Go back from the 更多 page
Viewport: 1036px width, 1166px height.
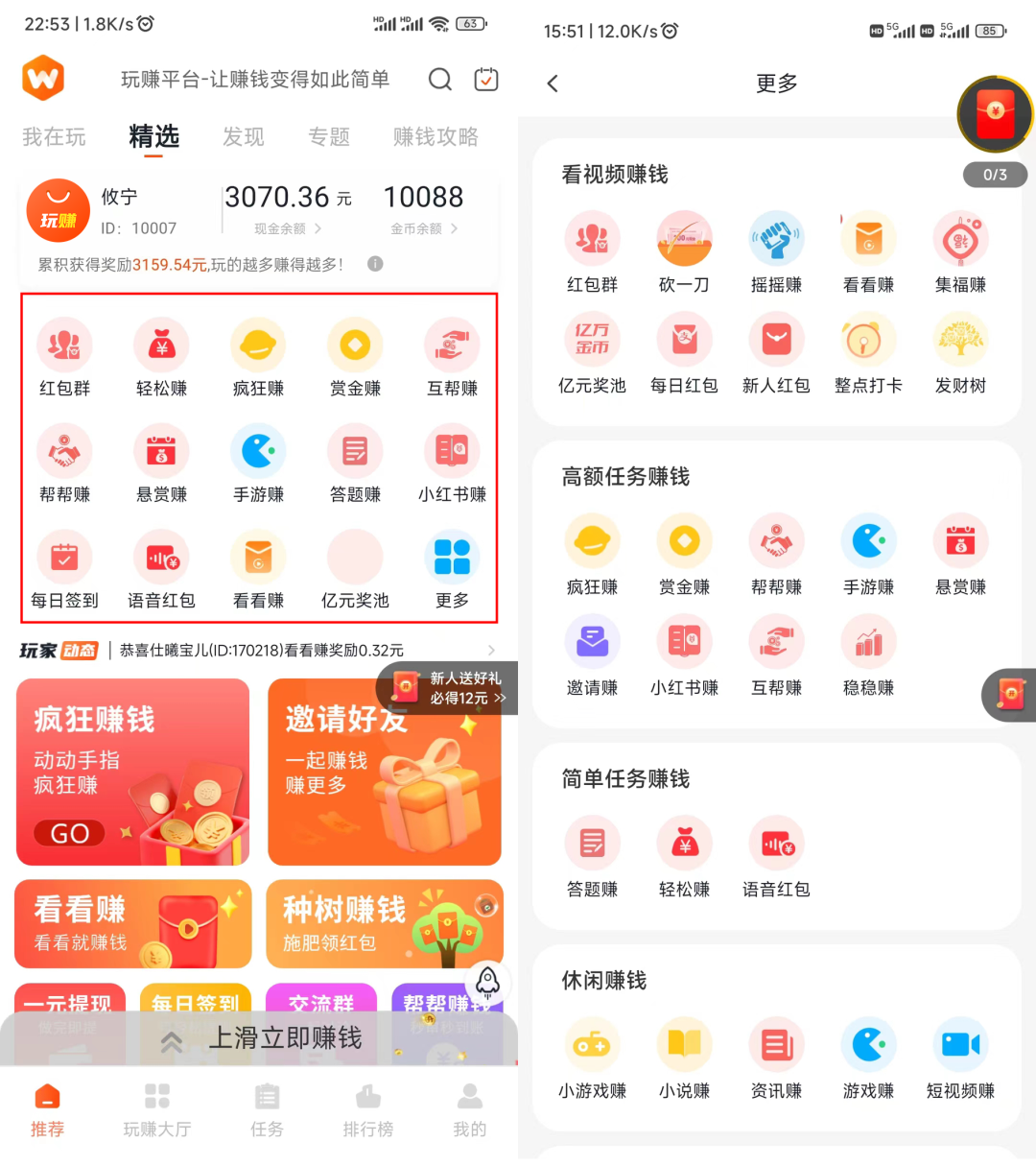coord(553,83)
